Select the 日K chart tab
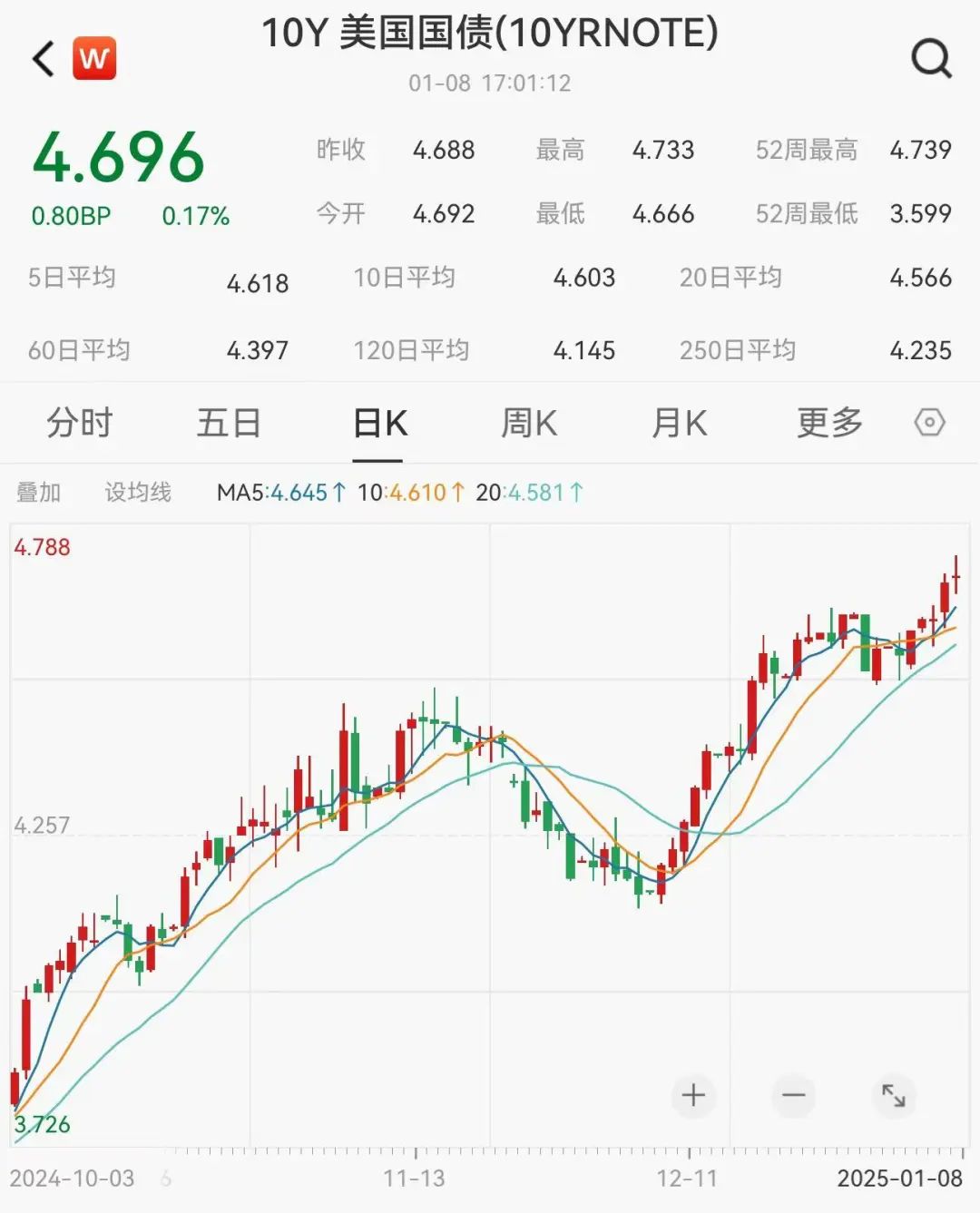This screenshot has width=980, height=1213. point(379,423)
